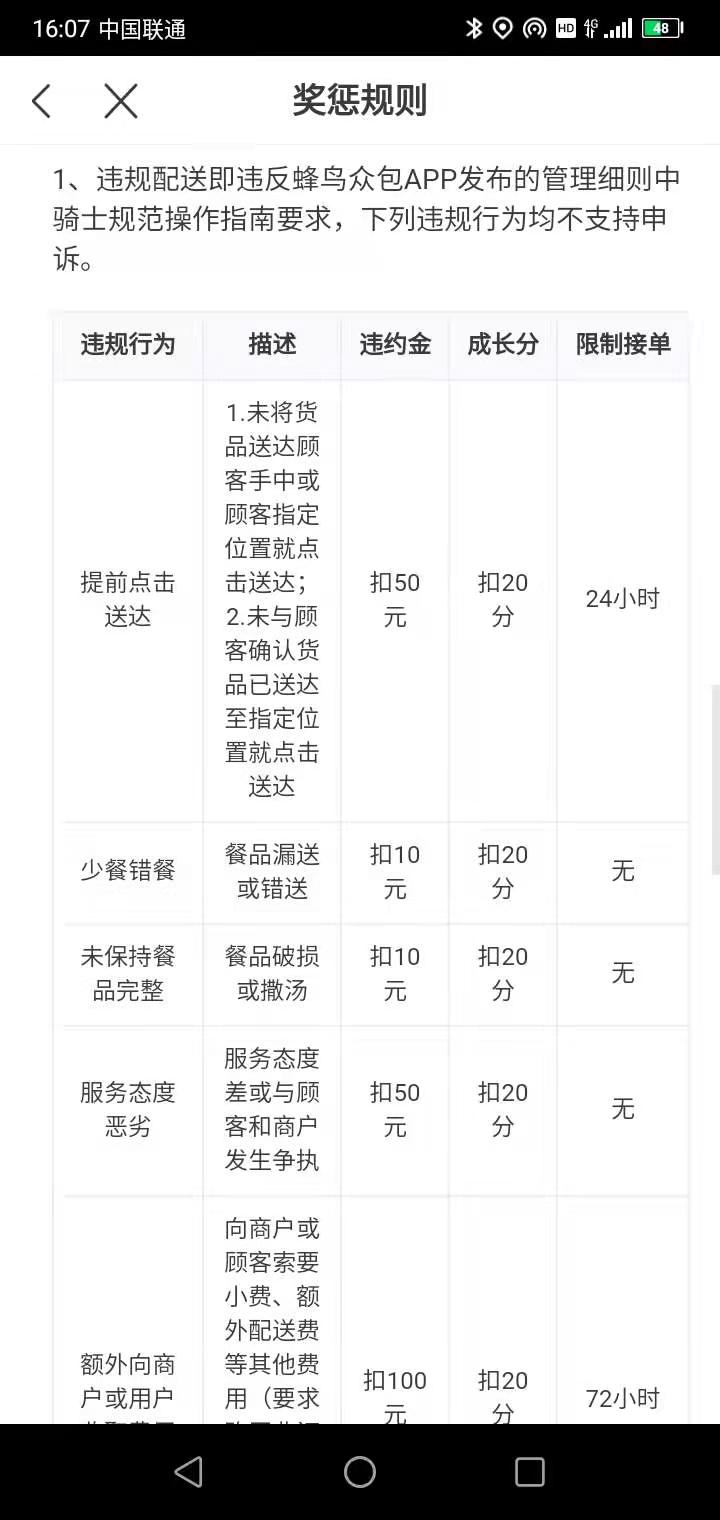Tap the Android back triangle button
Image resolution: width=720 pixels, height=1520 pixels.
(x=189, y=1473)
